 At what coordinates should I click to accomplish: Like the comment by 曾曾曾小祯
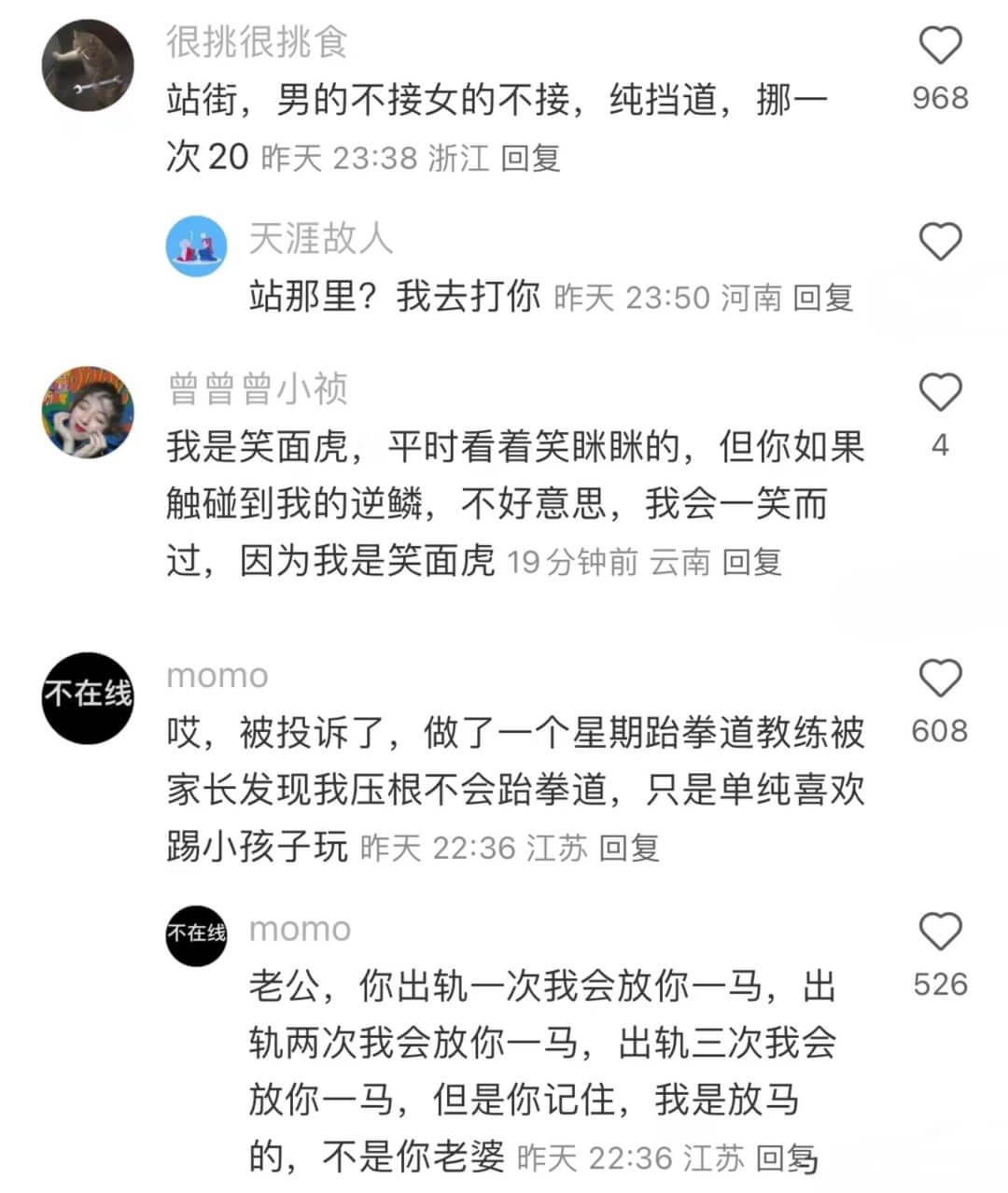click(x=940, y=393)
